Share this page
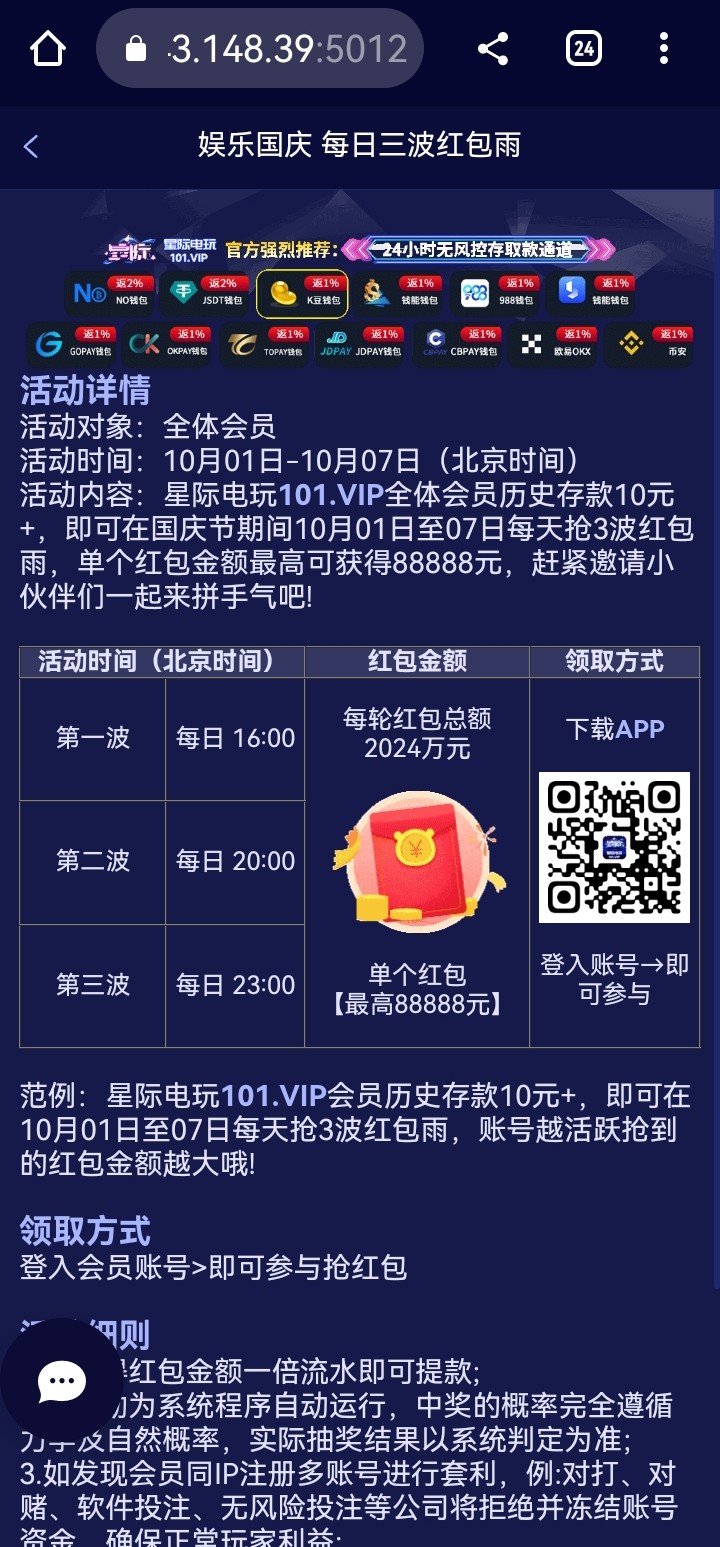 (492, 48)
